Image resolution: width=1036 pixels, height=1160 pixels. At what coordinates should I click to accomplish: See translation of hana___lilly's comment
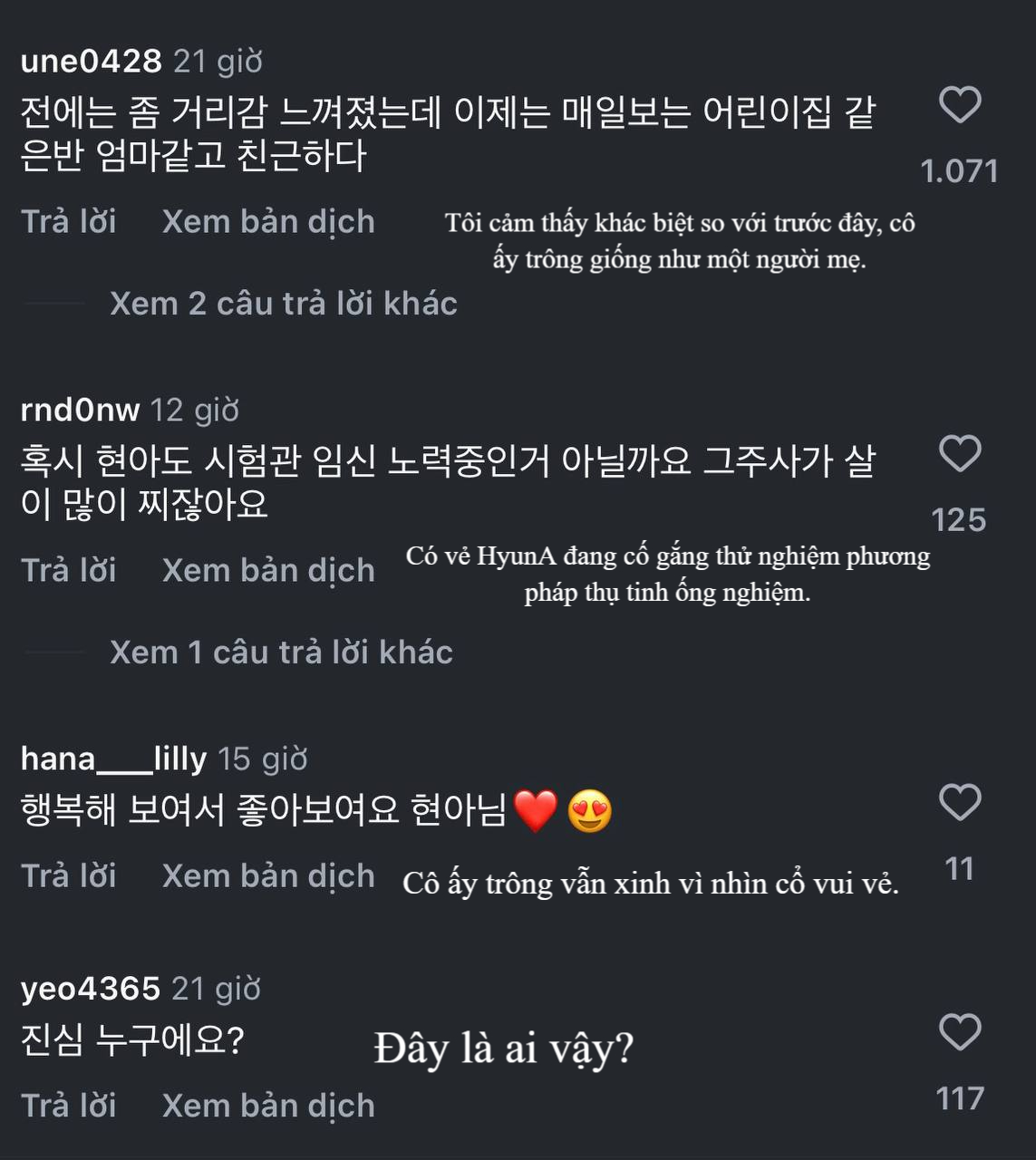268,876
